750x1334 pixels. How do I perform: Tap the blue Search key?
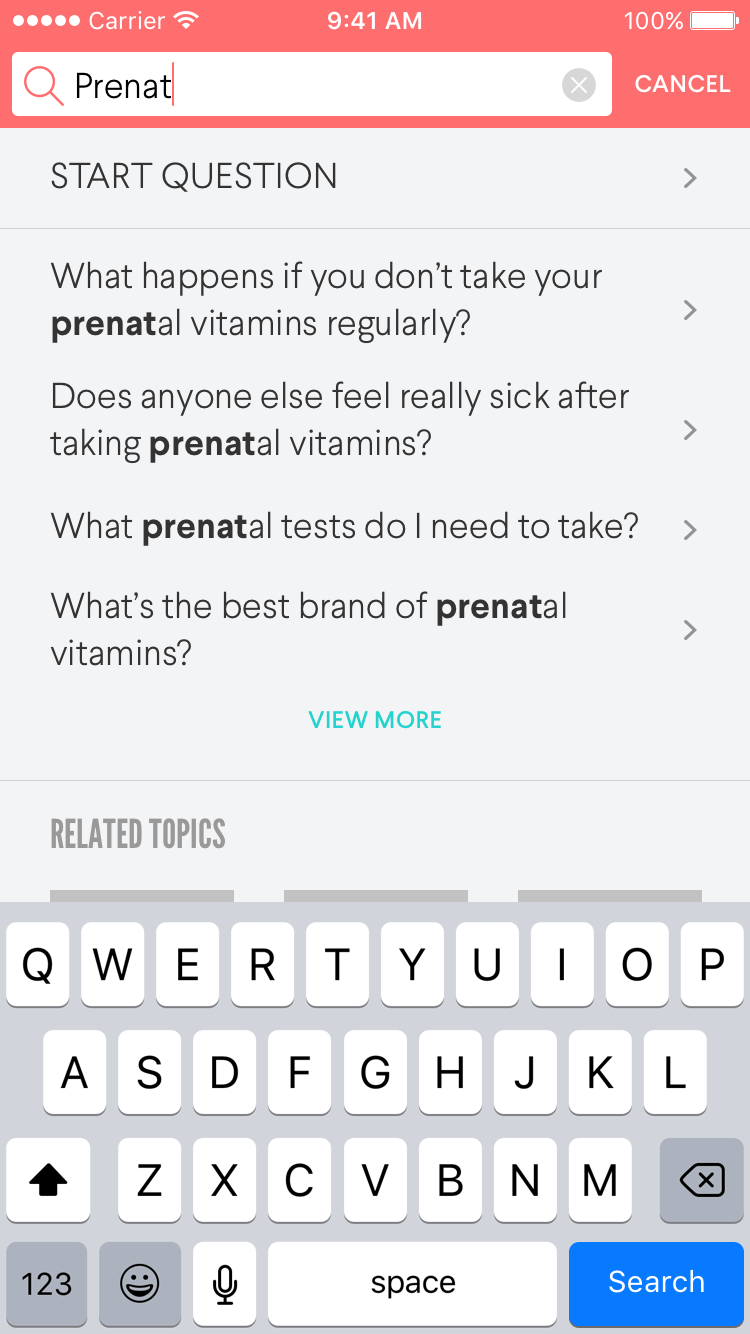(x=656, y=1283)
